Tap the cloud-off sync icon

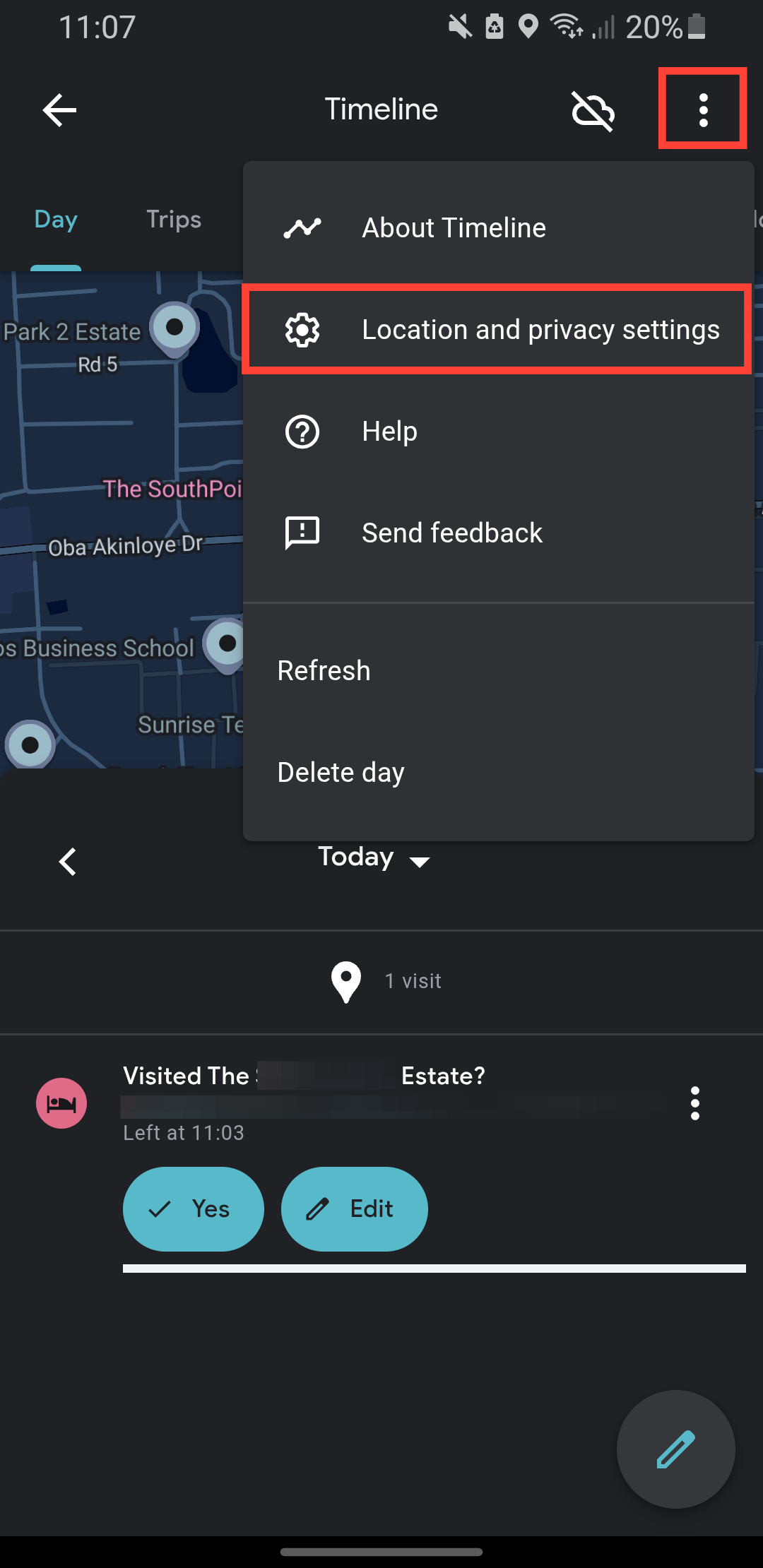point(593,110)
